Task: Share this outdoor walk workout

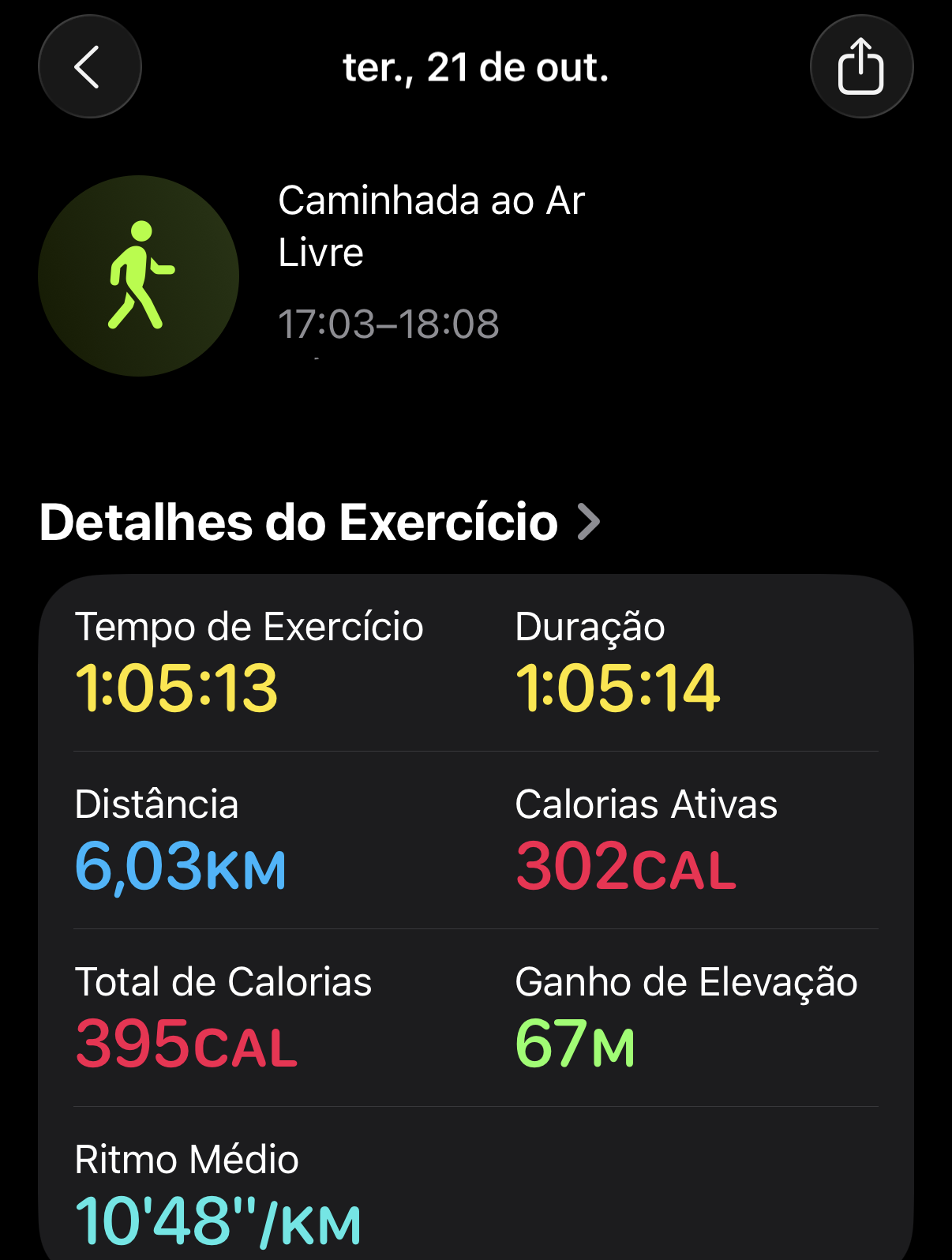Action: point(860,67)
